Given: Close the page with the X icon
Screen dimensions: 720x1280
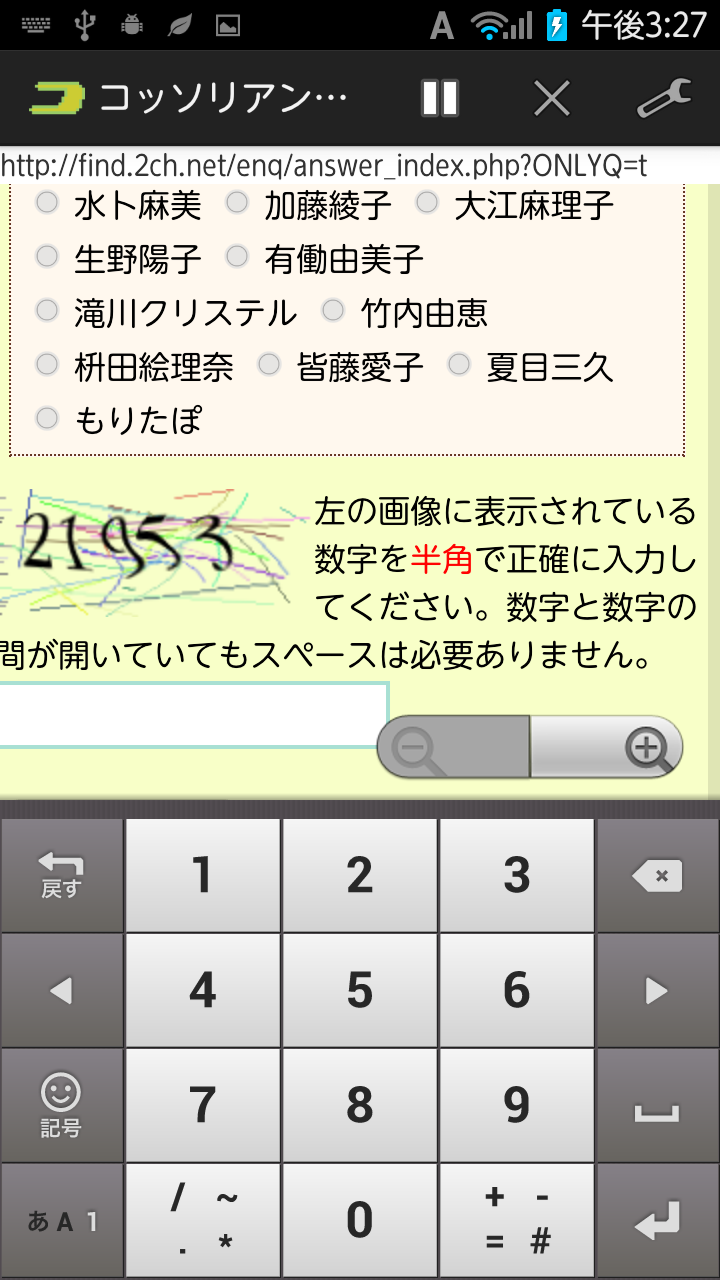Looking at the screenshot, I should pos(551,98).
